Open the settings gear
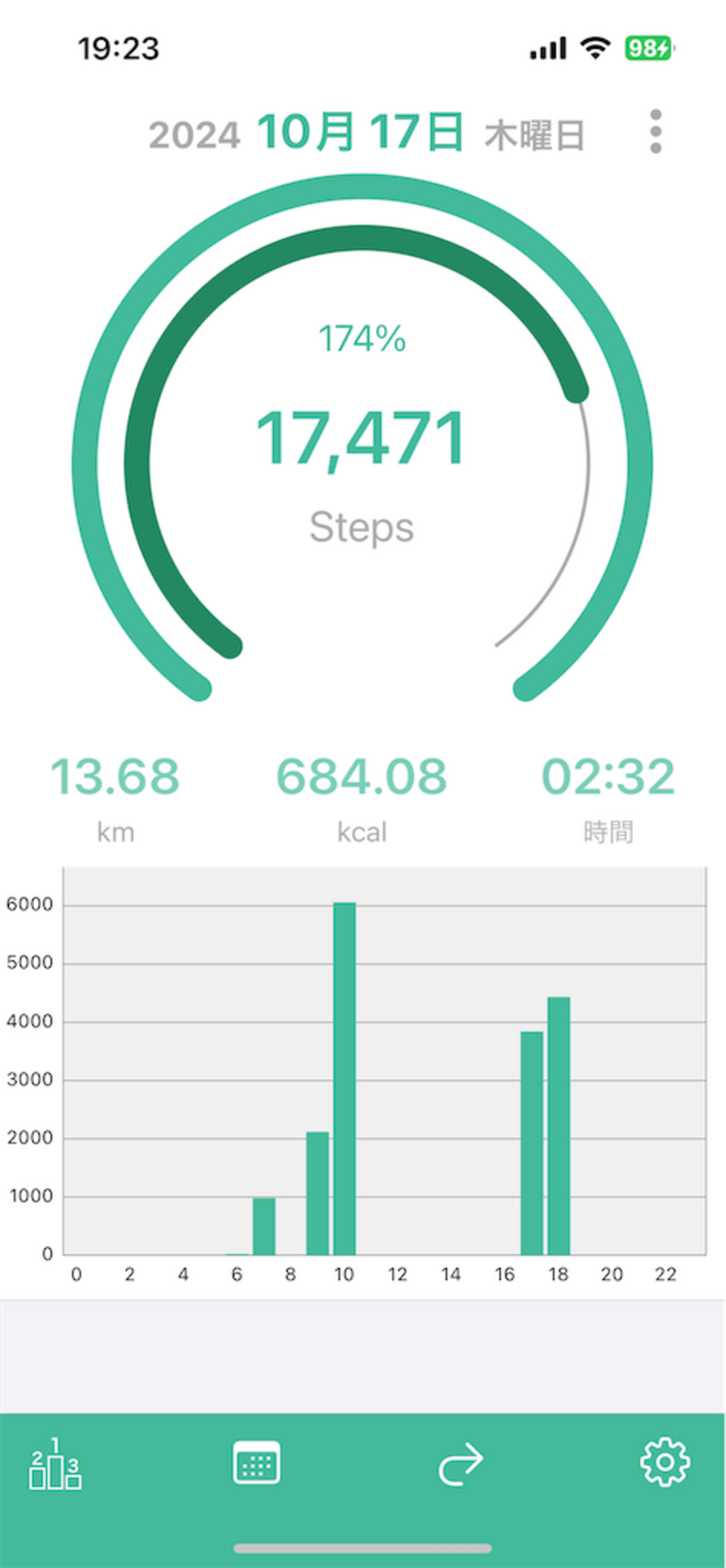This screenshot has height=1568, width=726. click(x=665, y=1462)
